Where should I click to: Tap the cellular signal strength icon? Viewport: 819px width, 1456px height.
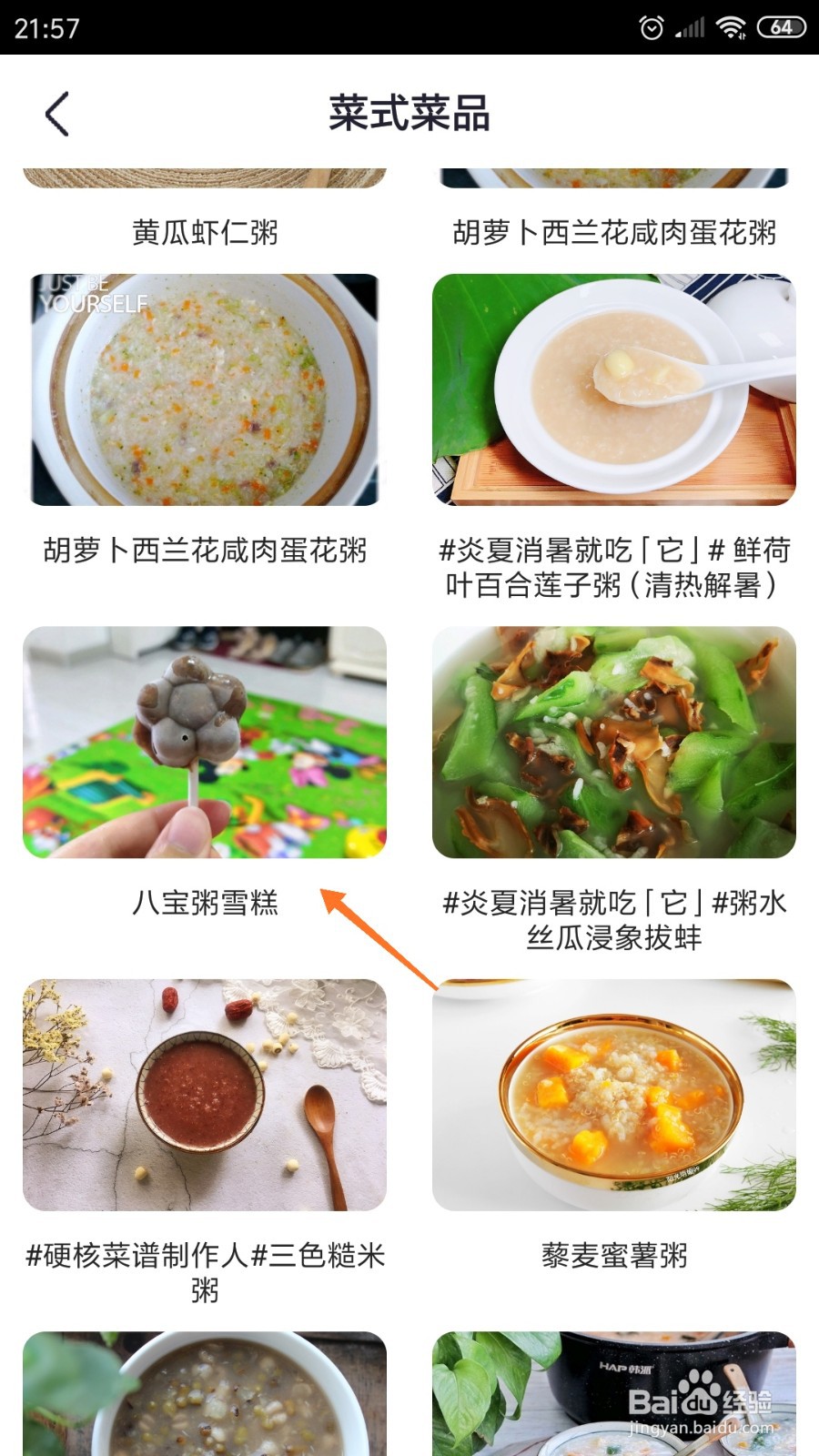coord(688,27)
